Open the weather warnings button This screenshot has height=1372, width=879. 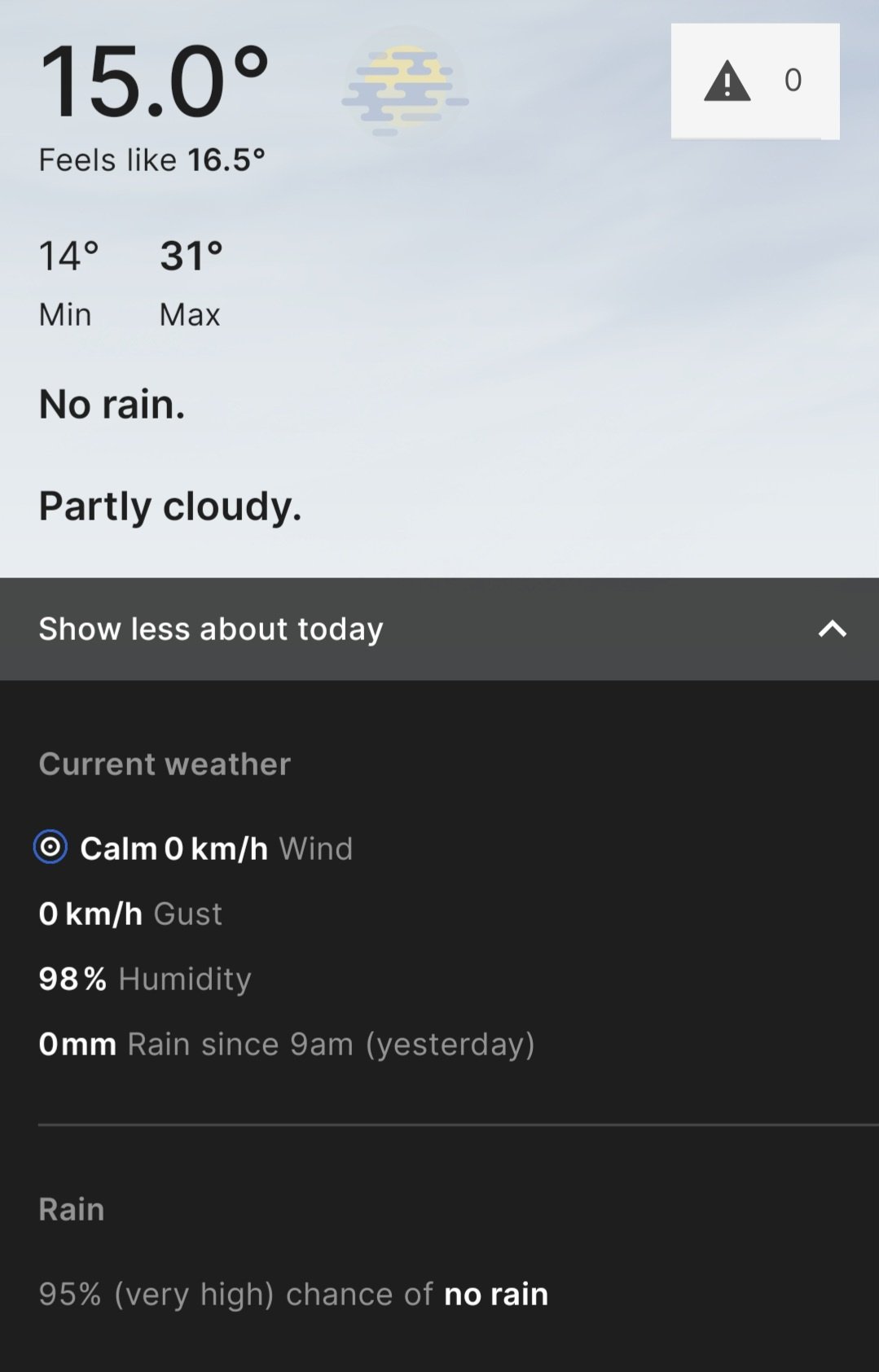coord(754,81)
